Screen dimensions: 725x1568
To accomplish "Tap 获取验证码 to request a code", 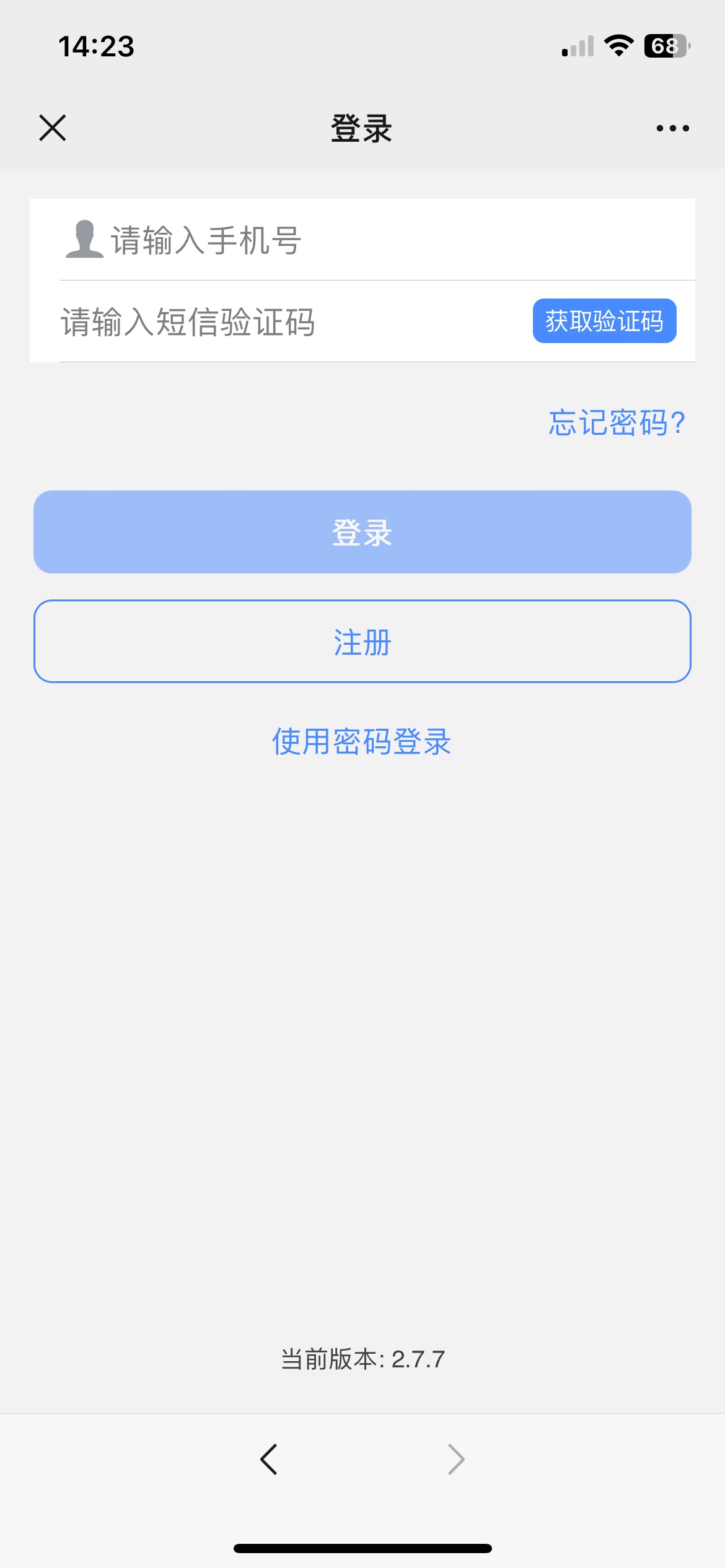I will [604, 321].
